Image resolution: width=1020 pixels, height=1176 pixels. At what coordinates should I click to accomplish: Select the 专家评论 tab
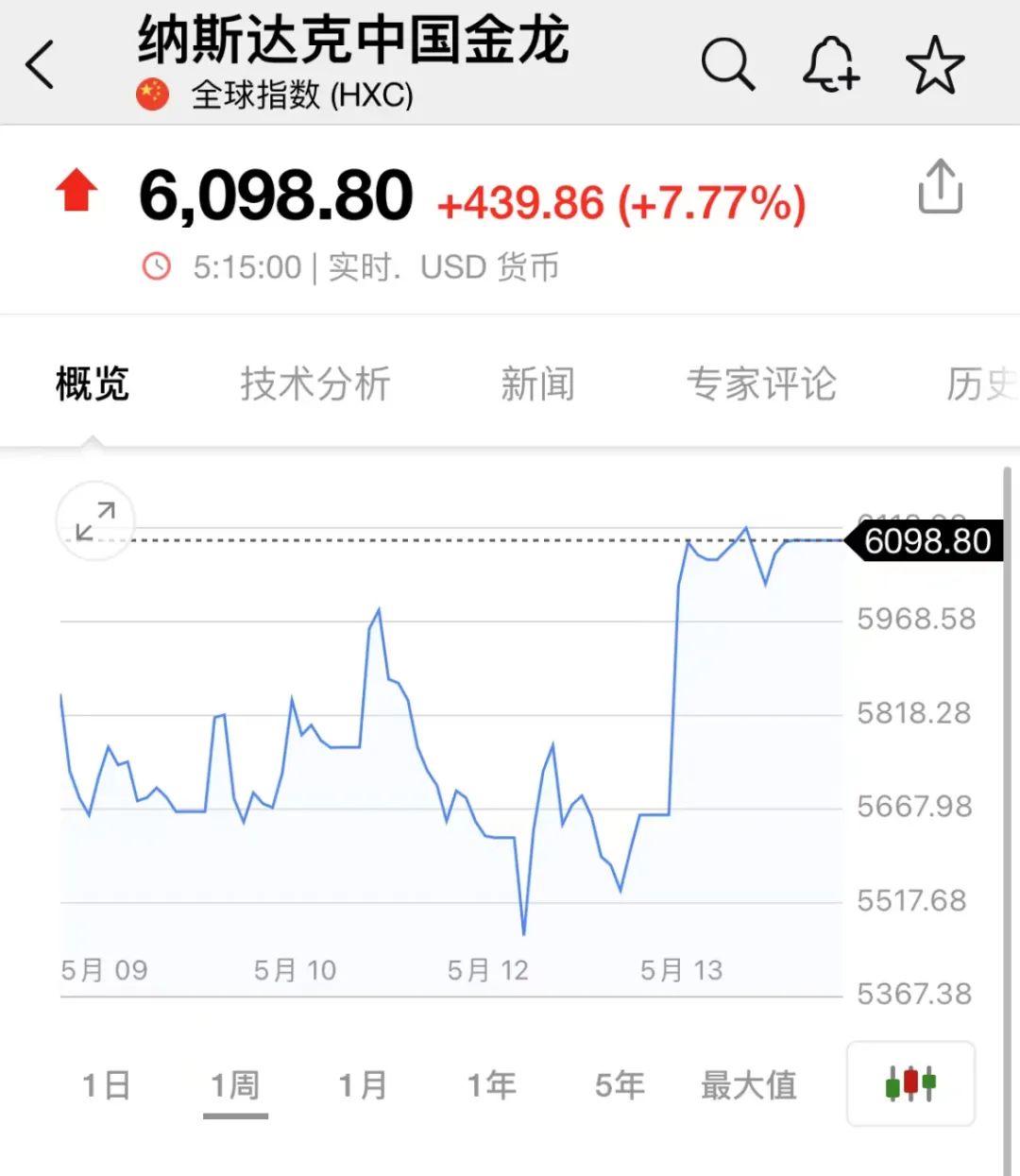point(761,383)
